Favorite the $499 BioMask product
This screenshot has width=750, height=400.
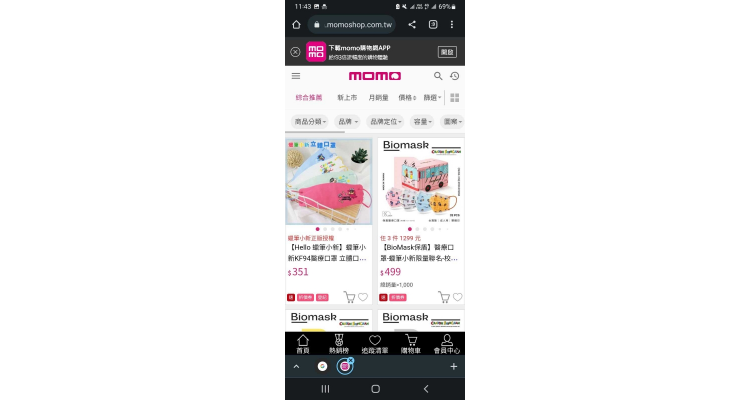(x=457, y=297)
